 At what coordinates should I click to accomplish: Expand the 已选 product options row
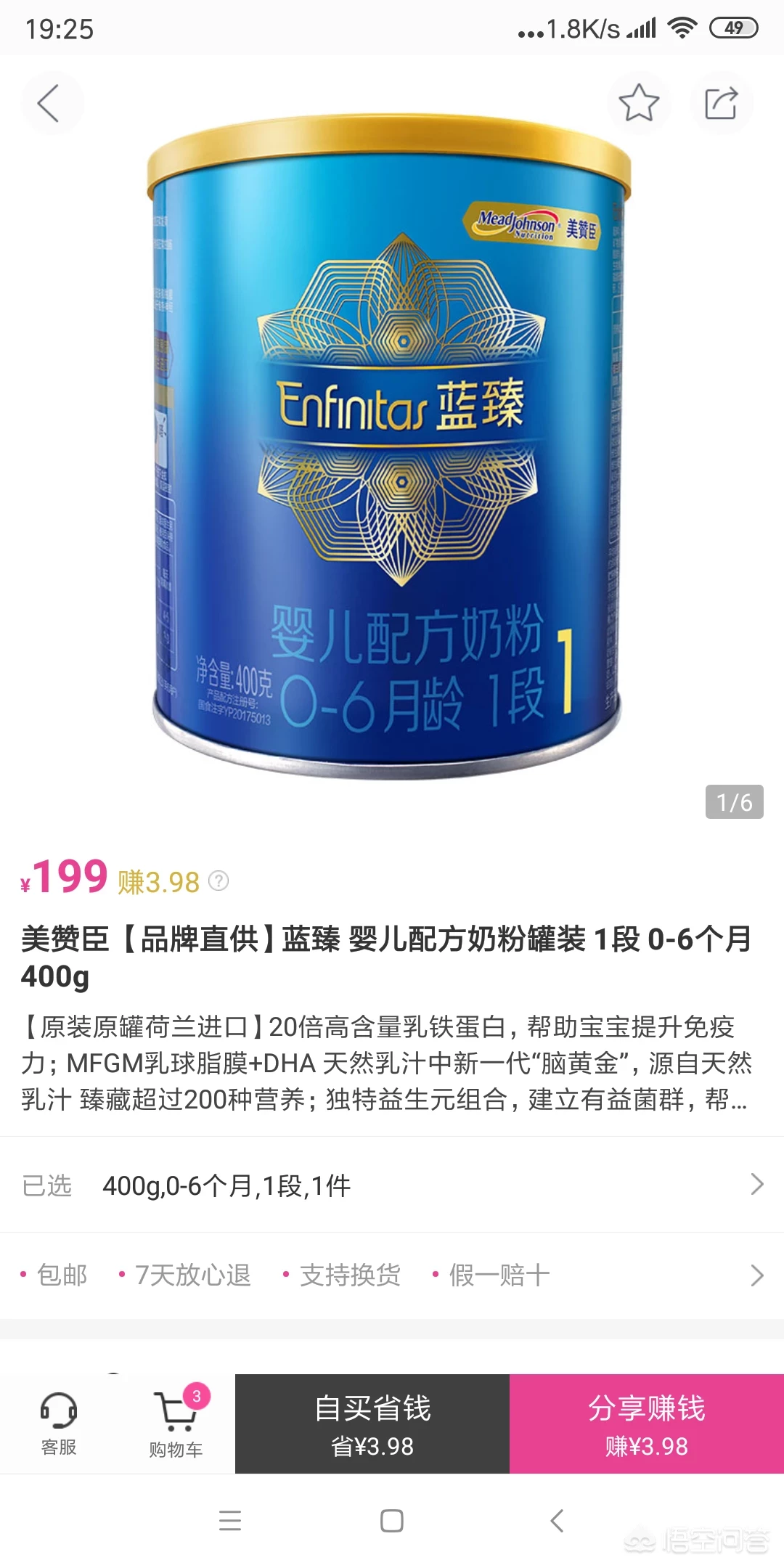392,1185
